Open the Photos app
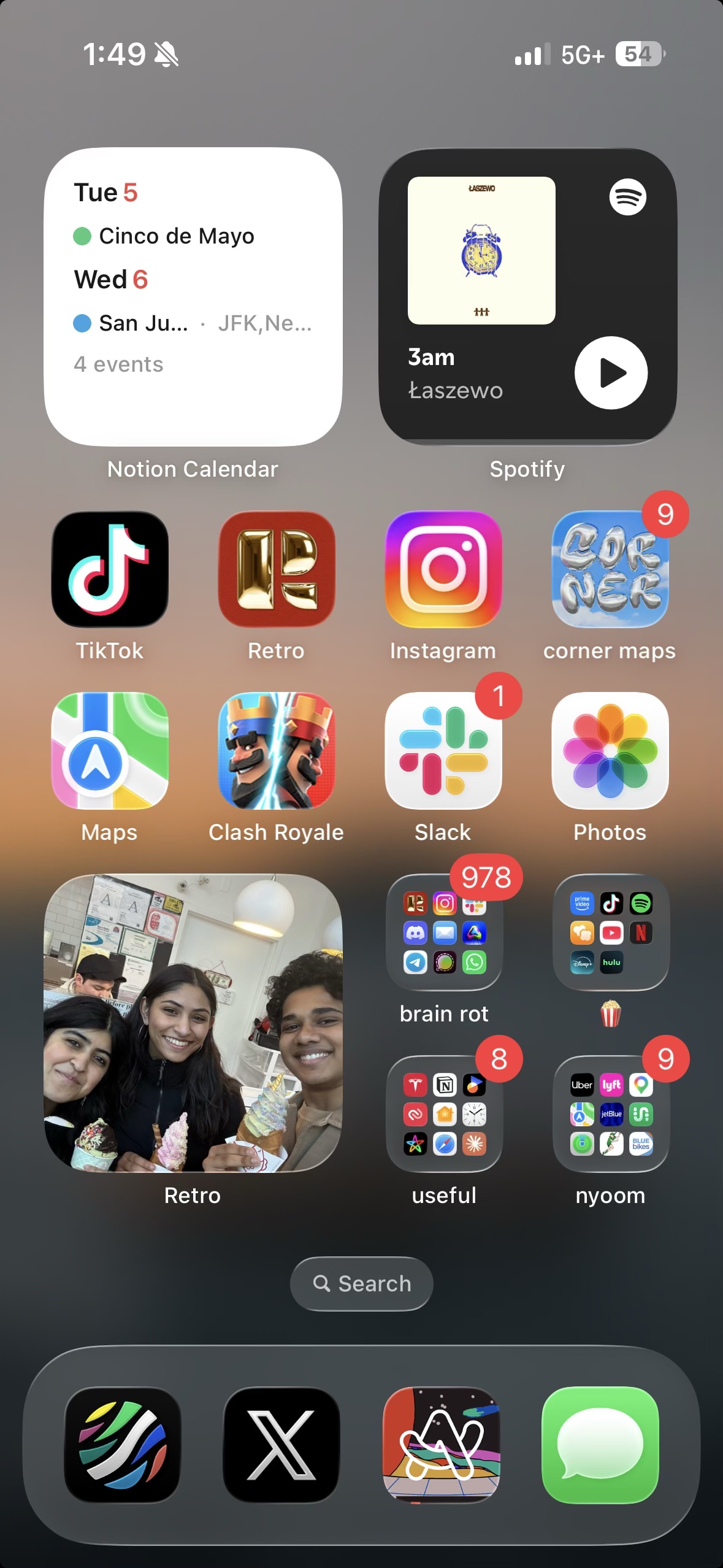 click(x=610, y=751)
